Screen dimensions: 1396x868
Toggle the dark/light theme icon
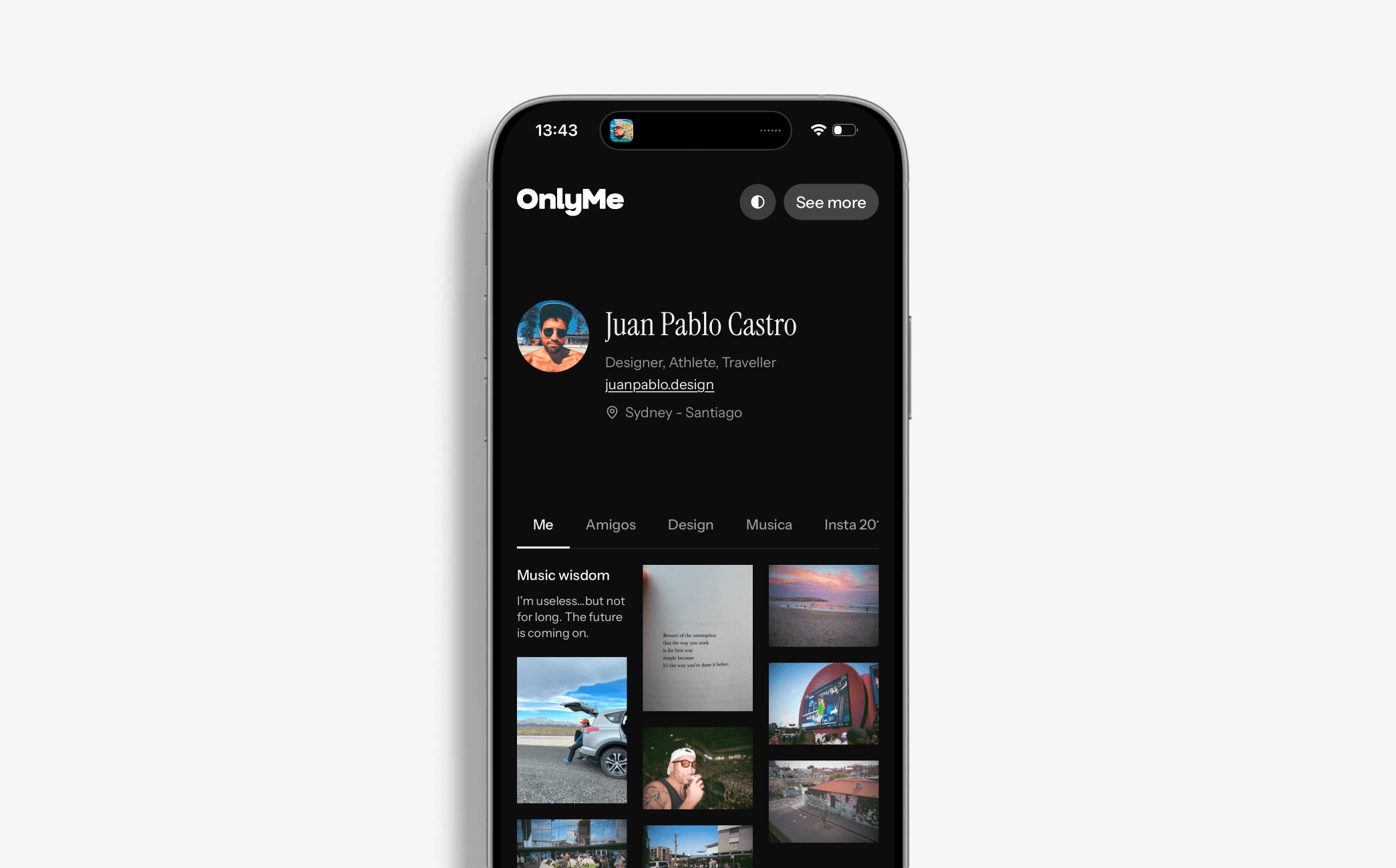[757, 202]
